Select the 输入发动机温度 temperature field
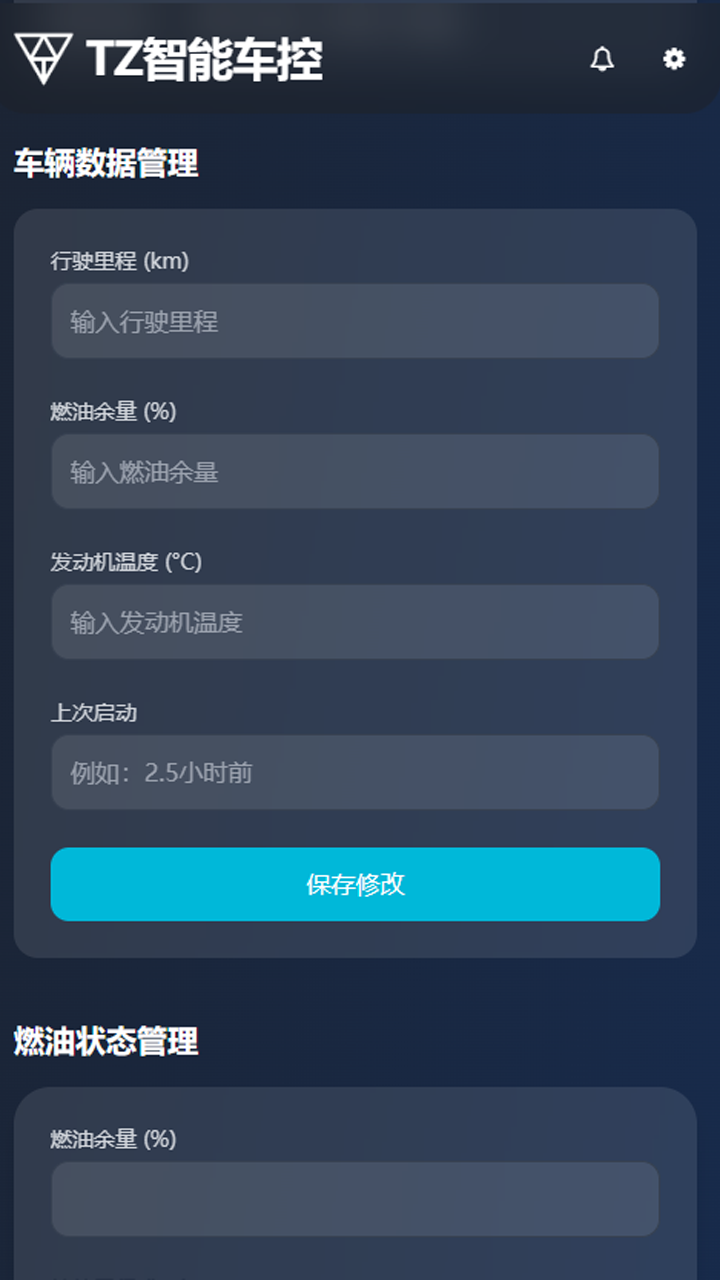Screen dimensions: 720x1280 (x=355, y=622)
